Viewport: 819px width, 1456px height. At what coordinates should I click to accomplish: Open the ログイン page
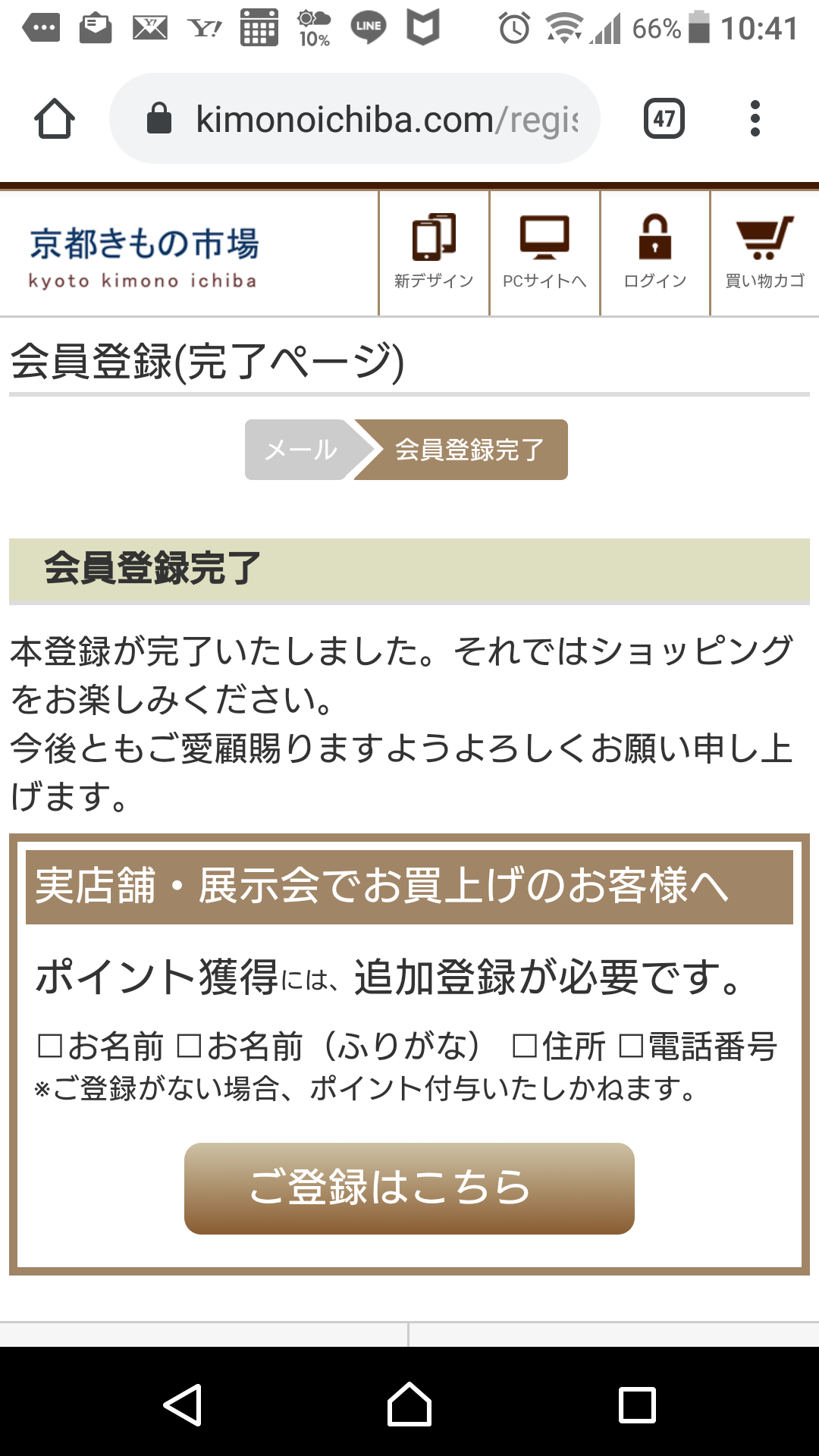655,253
